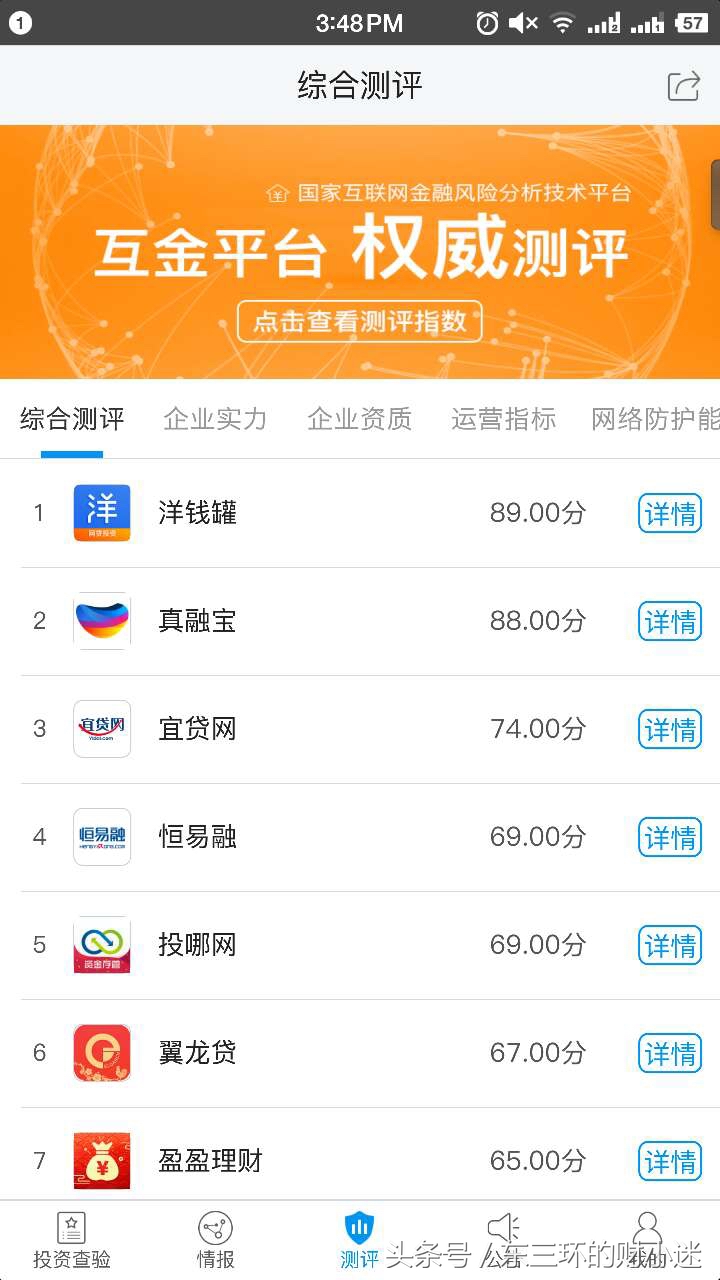Open the 我的 profile icon
Viewport: 720px width, 1280px height.
(x=648, y=1227)
